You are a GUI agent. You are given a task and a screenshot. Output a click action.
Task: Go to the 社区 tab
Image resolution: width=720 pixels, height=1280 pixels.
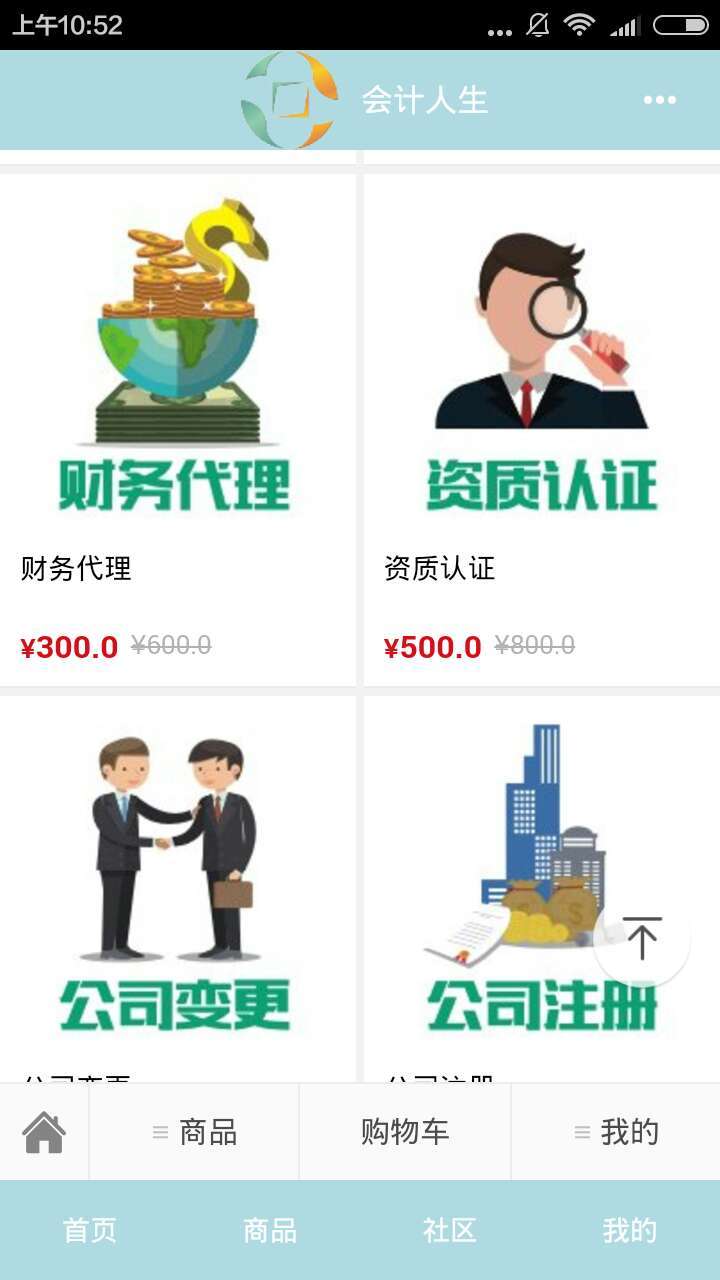click(x=450, y=1230)
